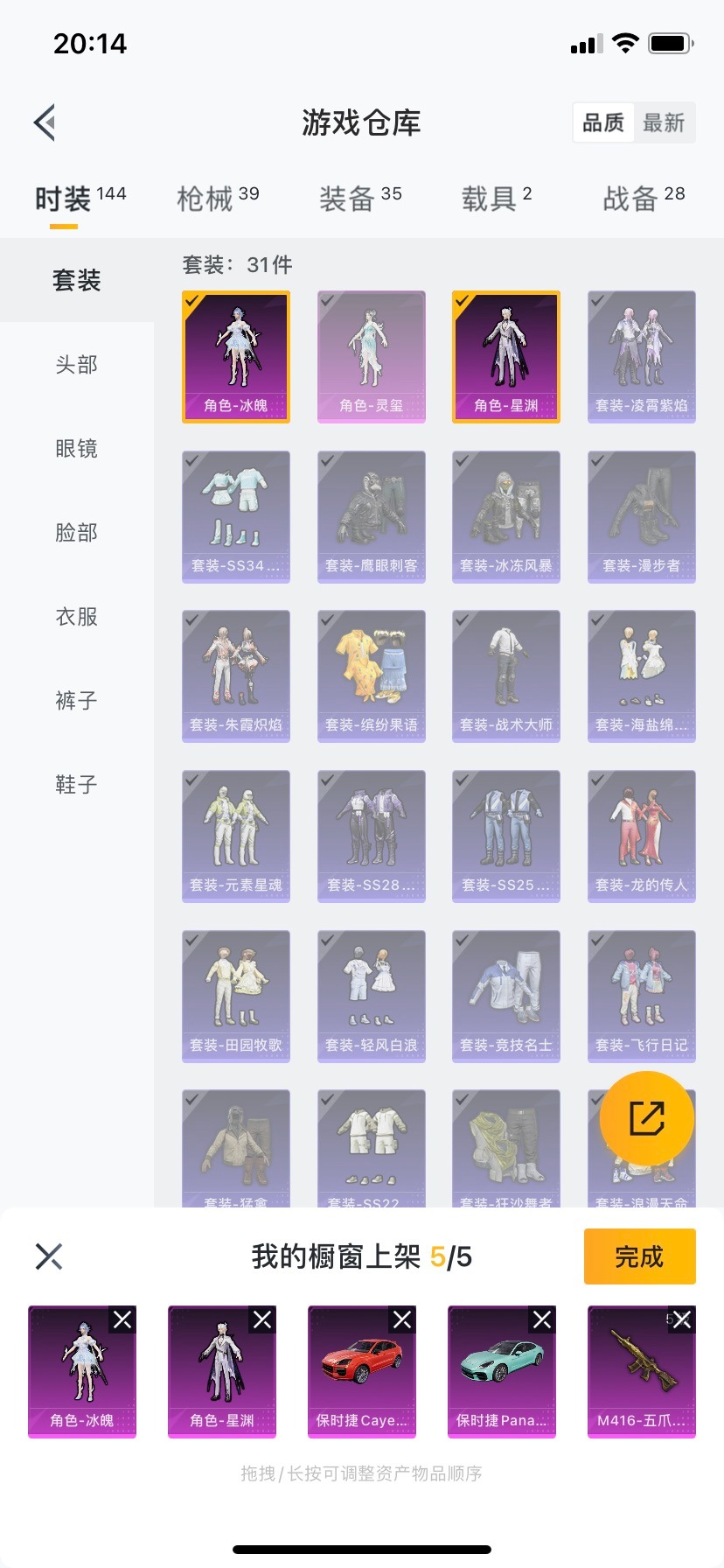Screen dimensions: 724x1568
Task: Open the 装备 tab
Action: tap(359, 199)
